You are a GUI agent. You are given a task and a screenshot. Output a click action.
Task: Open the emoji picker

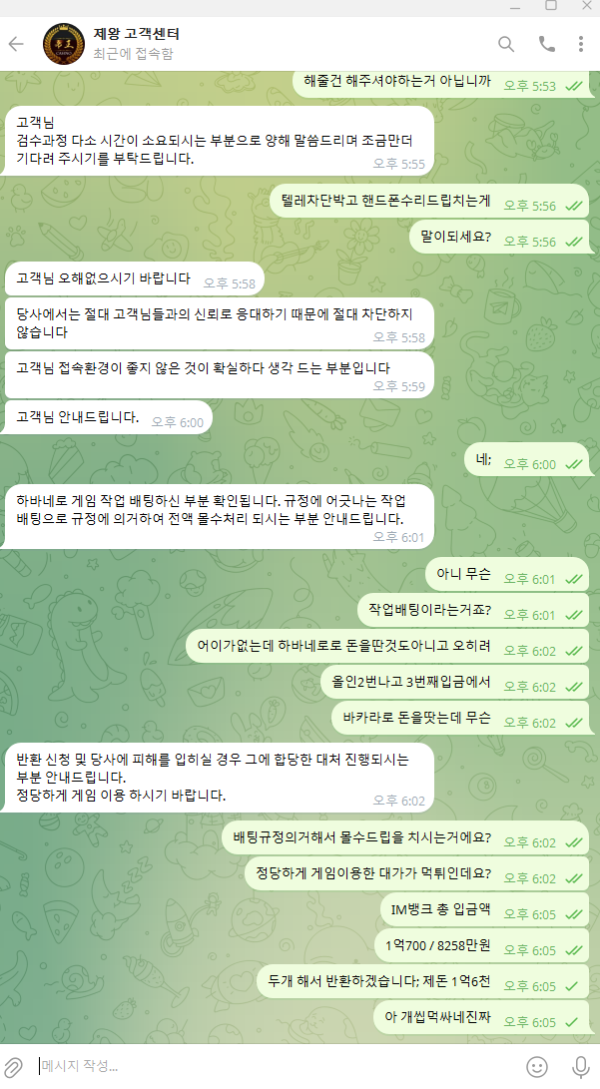(x=537, y=1066)
